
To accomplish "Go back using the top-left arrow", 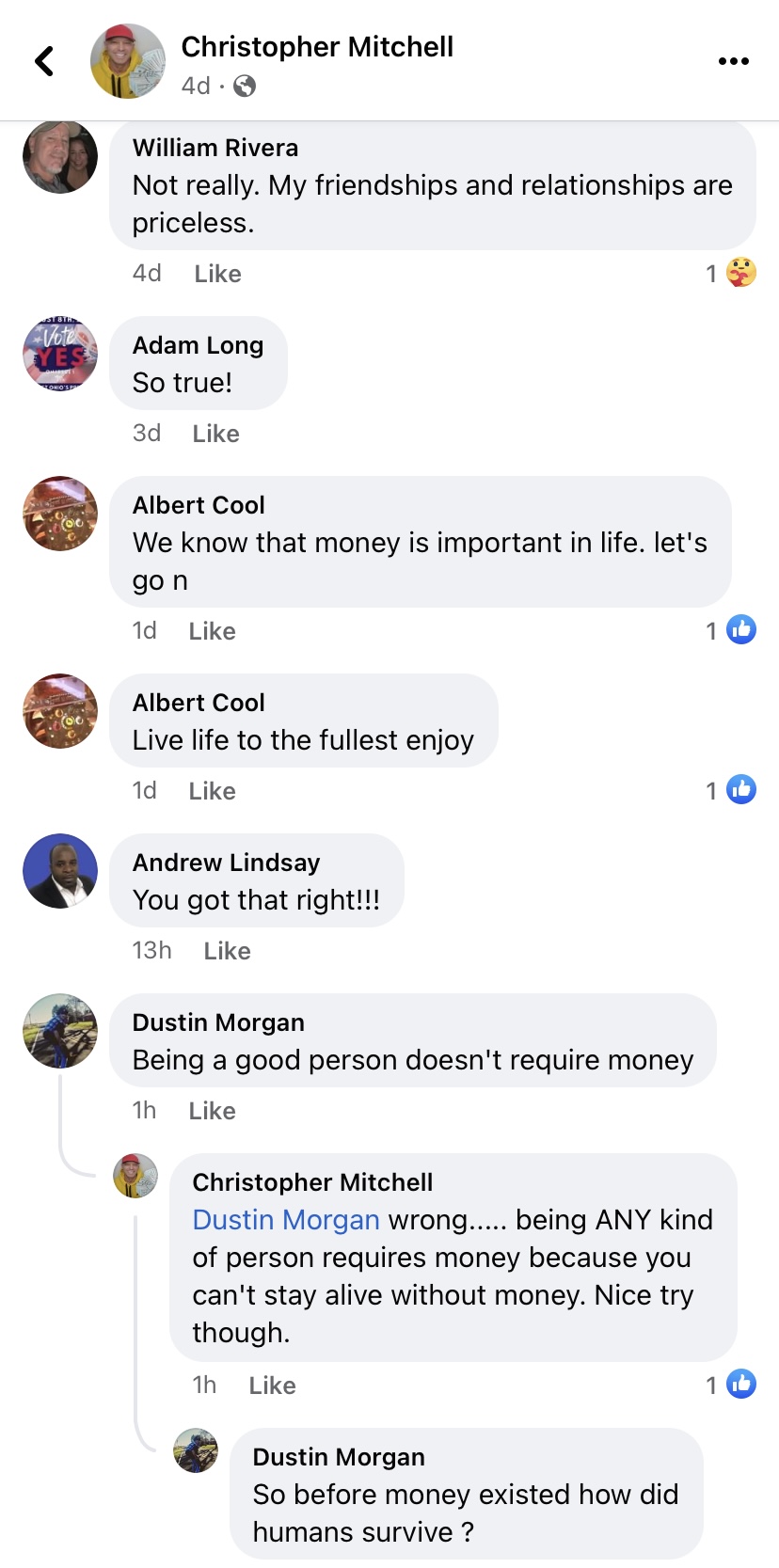I will point(44,62).
